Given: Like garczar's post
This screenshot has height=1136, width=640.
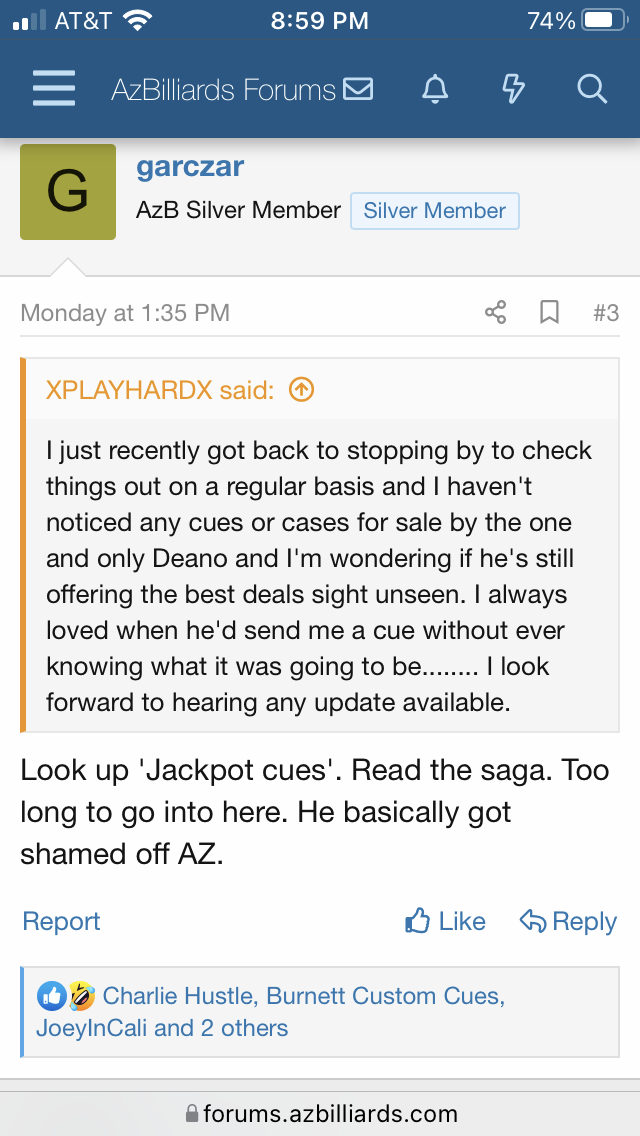Looking at the screenshot, I should [446, 921].
